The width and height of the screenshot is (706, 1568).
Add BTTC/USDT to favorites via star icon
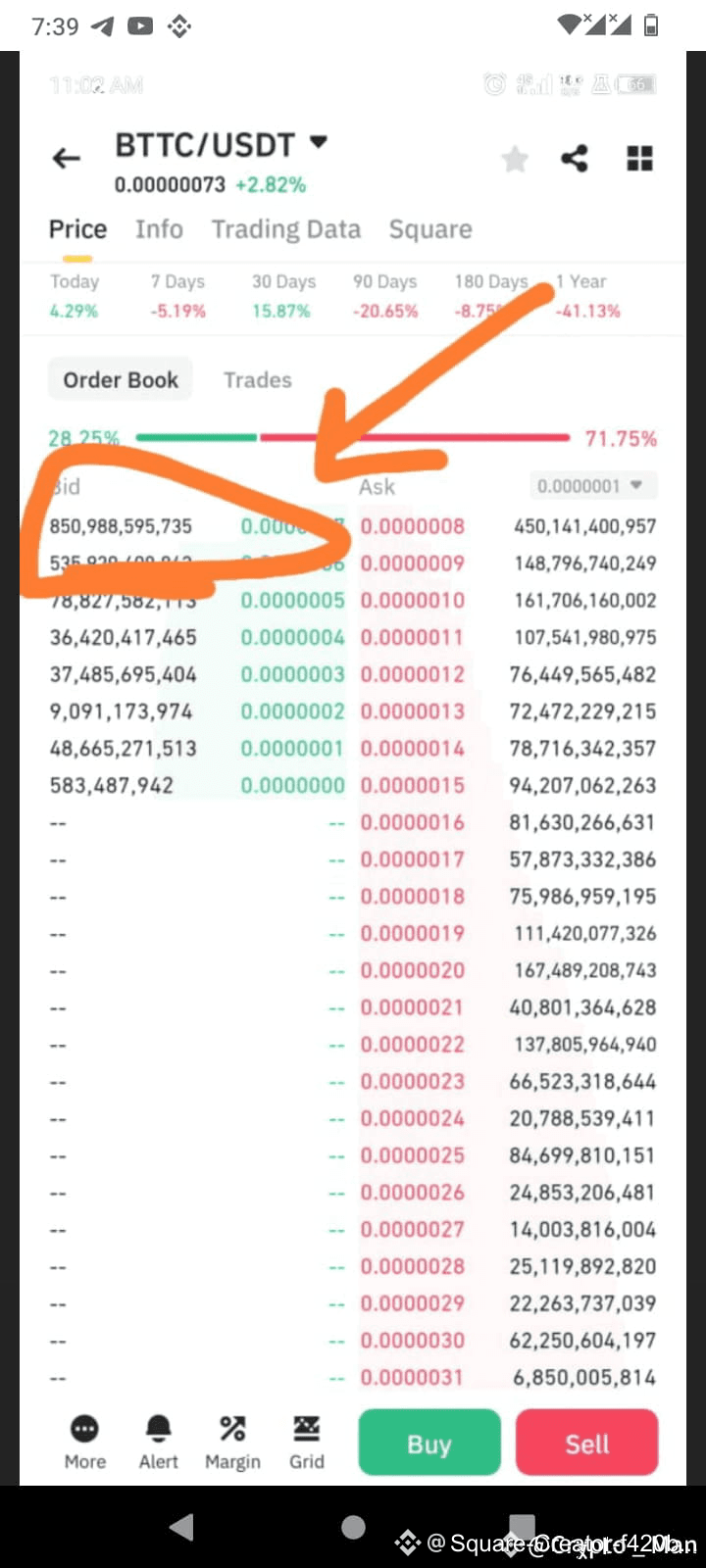(x=514, y=159)
